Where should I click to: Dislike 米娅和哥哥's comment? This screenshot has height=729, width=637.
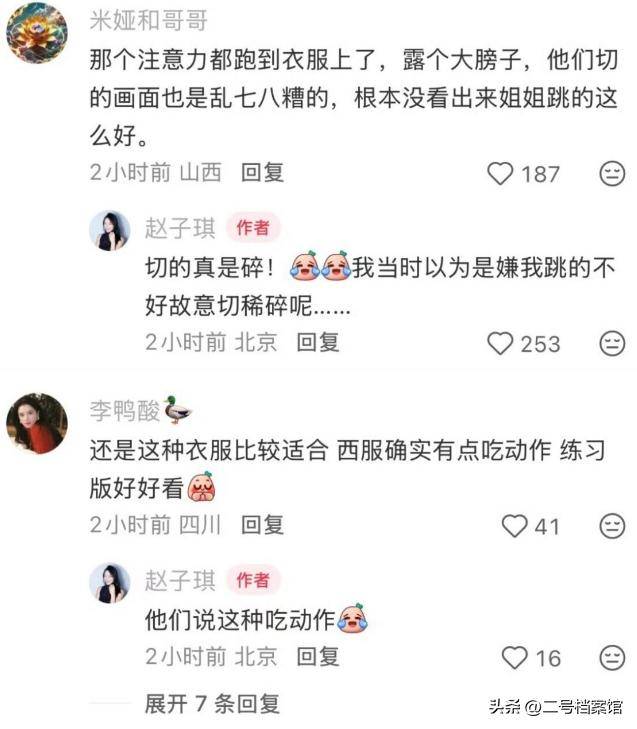(611, 174)
